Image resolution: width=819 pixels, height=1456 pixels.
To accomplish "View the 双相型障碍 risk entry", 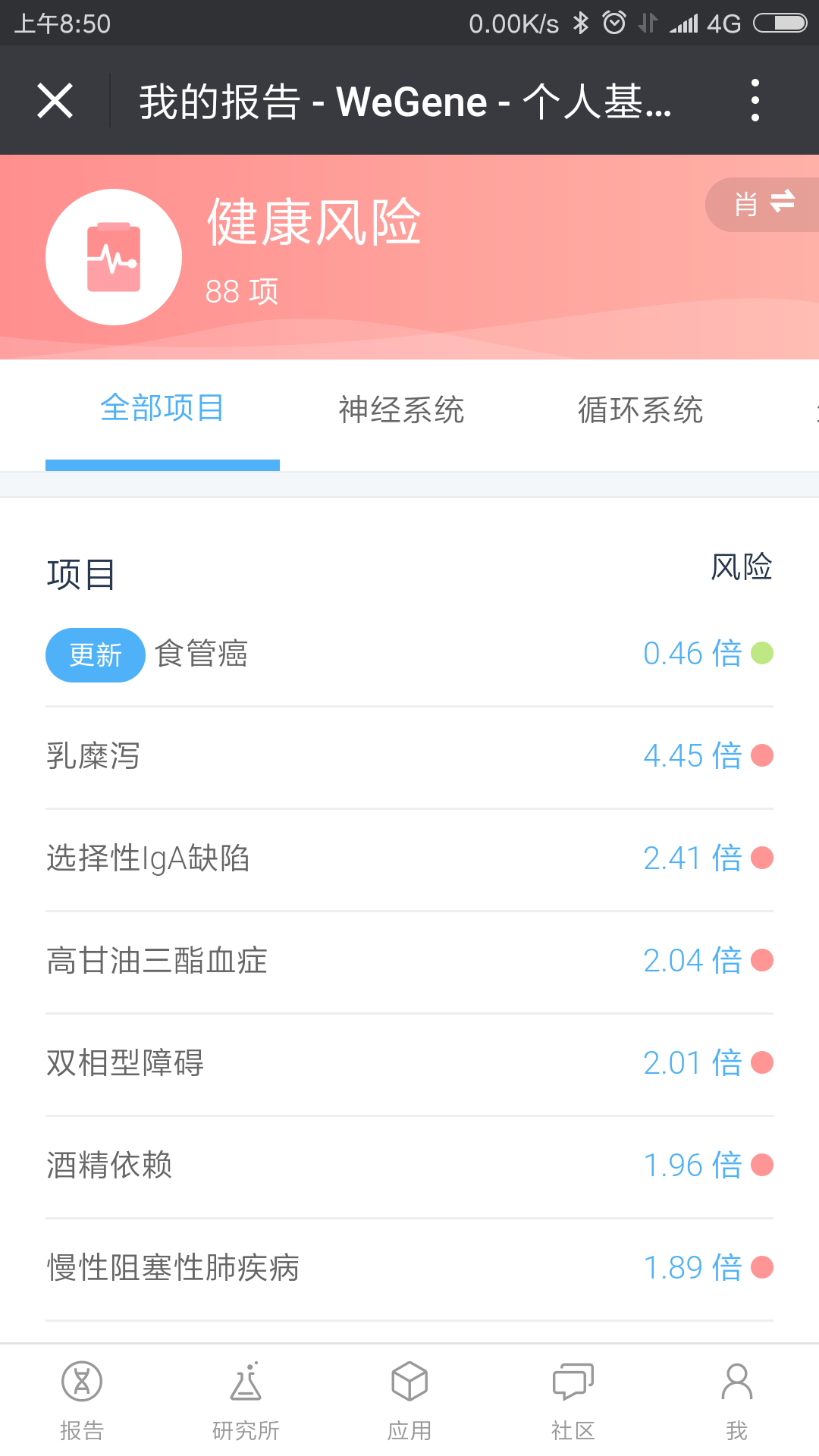I will click(409, 1063).
